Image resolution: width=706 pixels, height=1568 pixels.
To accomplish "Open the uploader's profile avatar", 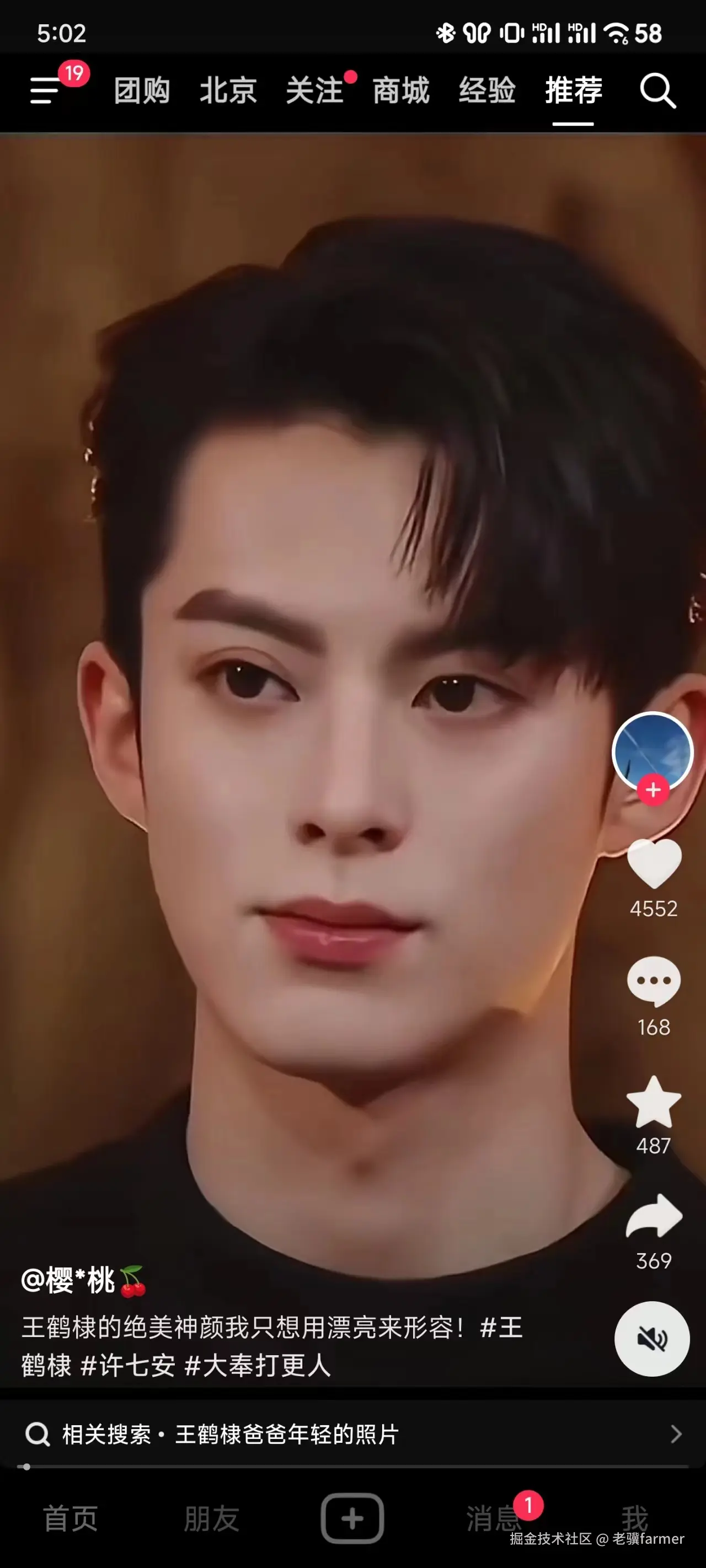I will click(x=652, y=750).
